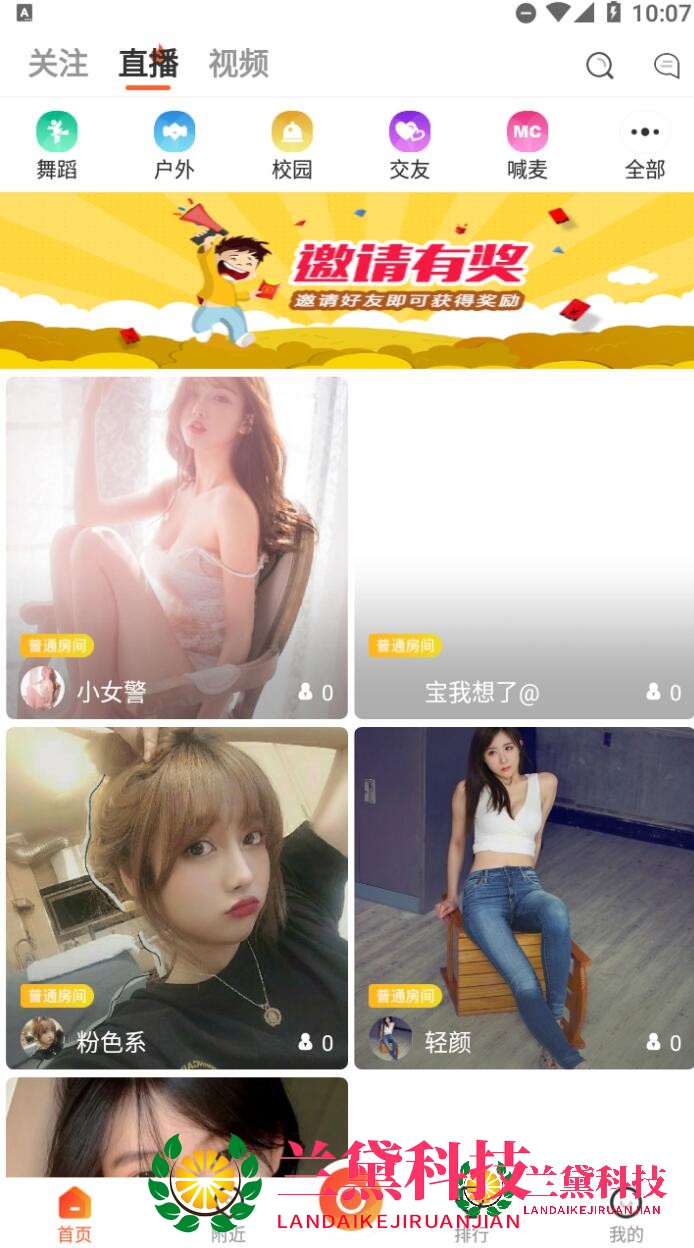The height and width of the screenshot is (1248, 694).
Task: Enter the 粉色系 live room
Action: pos(177,897)
